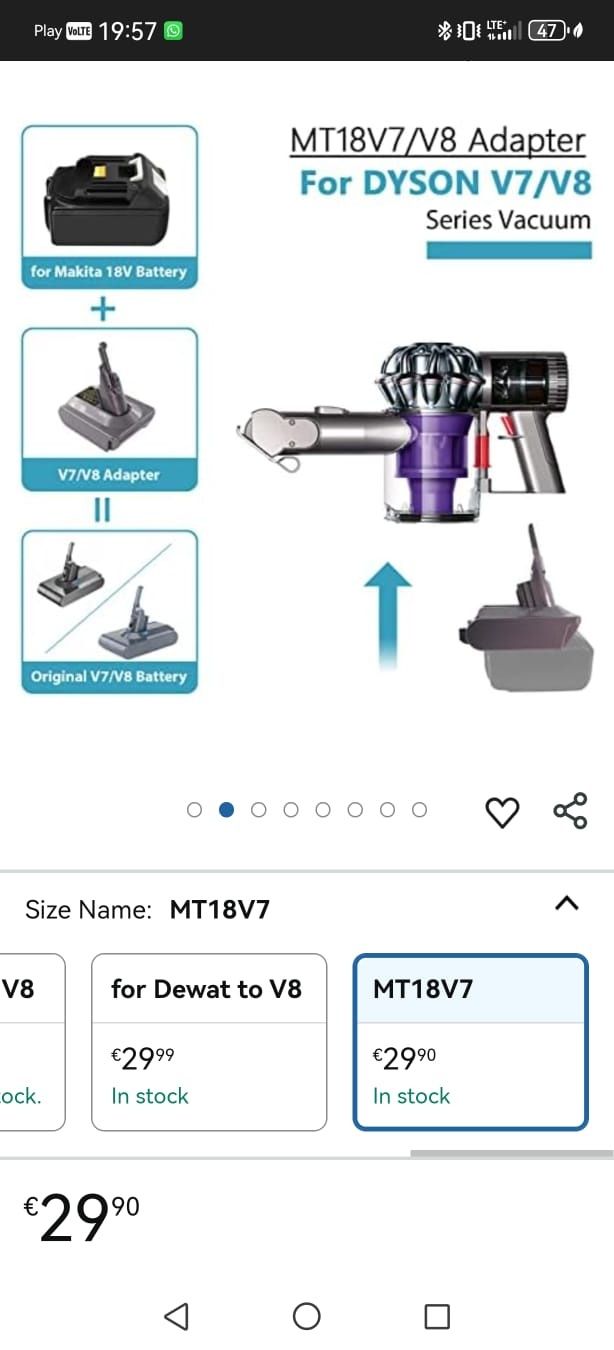This screenshot has width=614, height=1350.
Task: Jump to the third product image dot
Action: tap(259, 810)
